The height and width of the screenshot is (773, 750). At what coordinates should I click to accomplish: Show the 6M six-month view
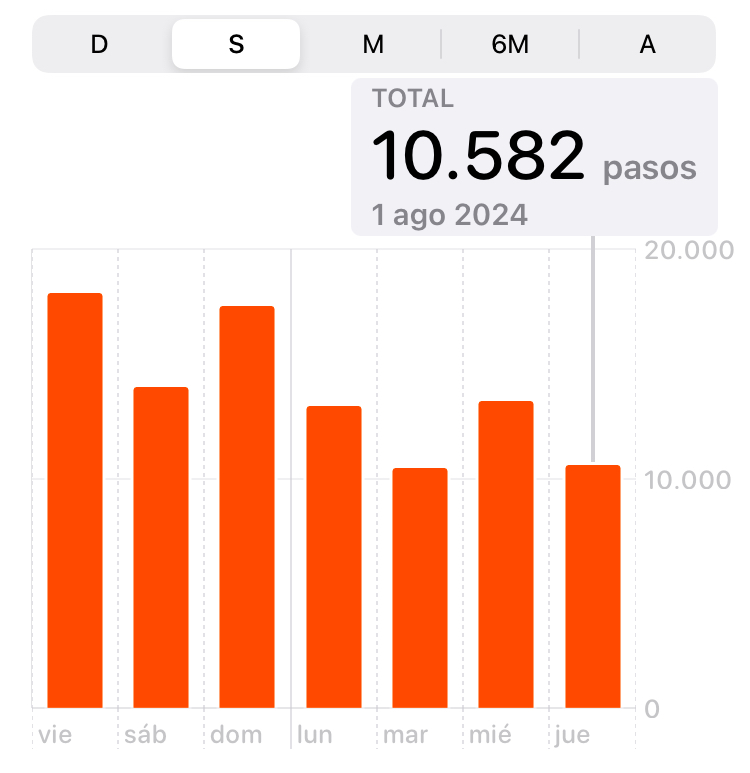click(x=510, y=45)
